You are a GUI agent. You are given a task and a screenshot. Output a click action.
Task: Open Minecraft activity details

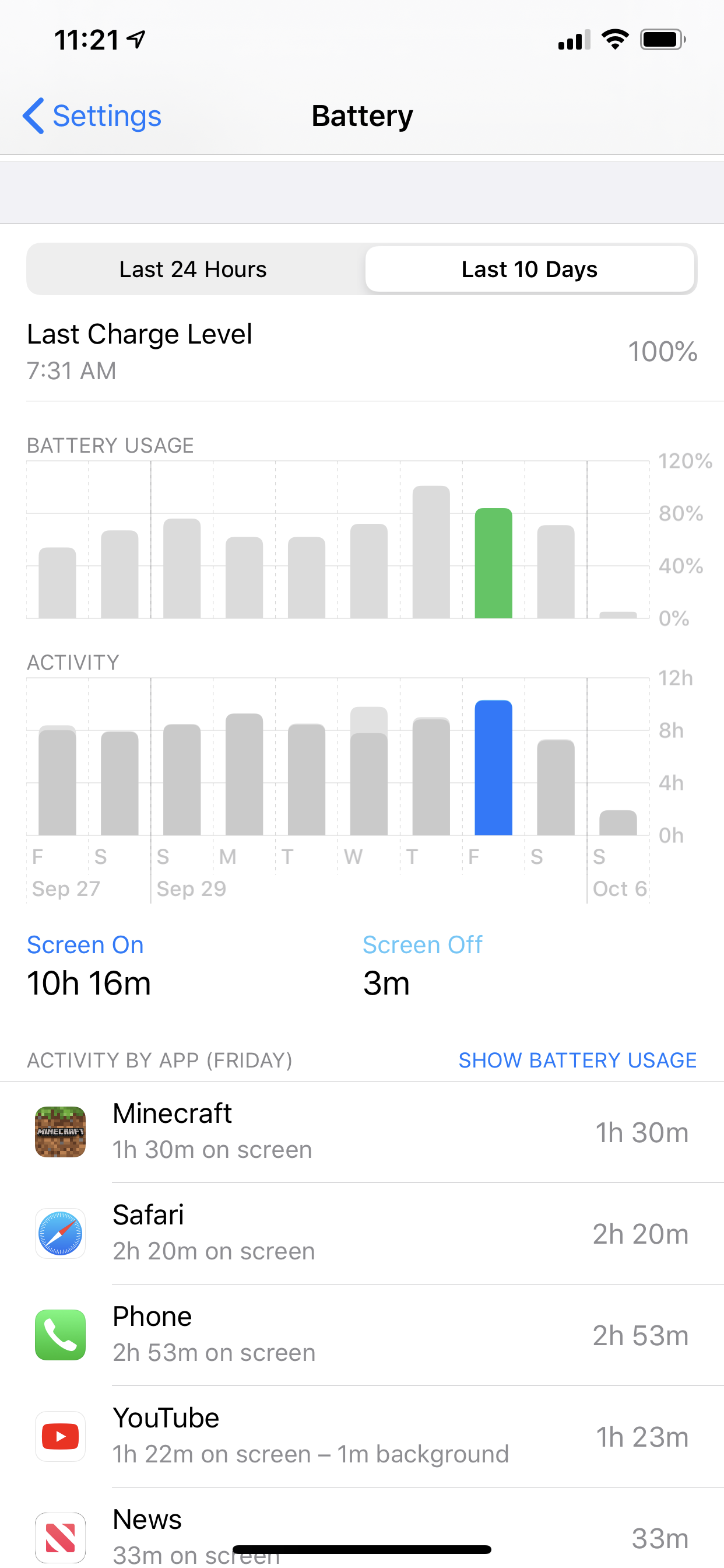(361, 1132)
